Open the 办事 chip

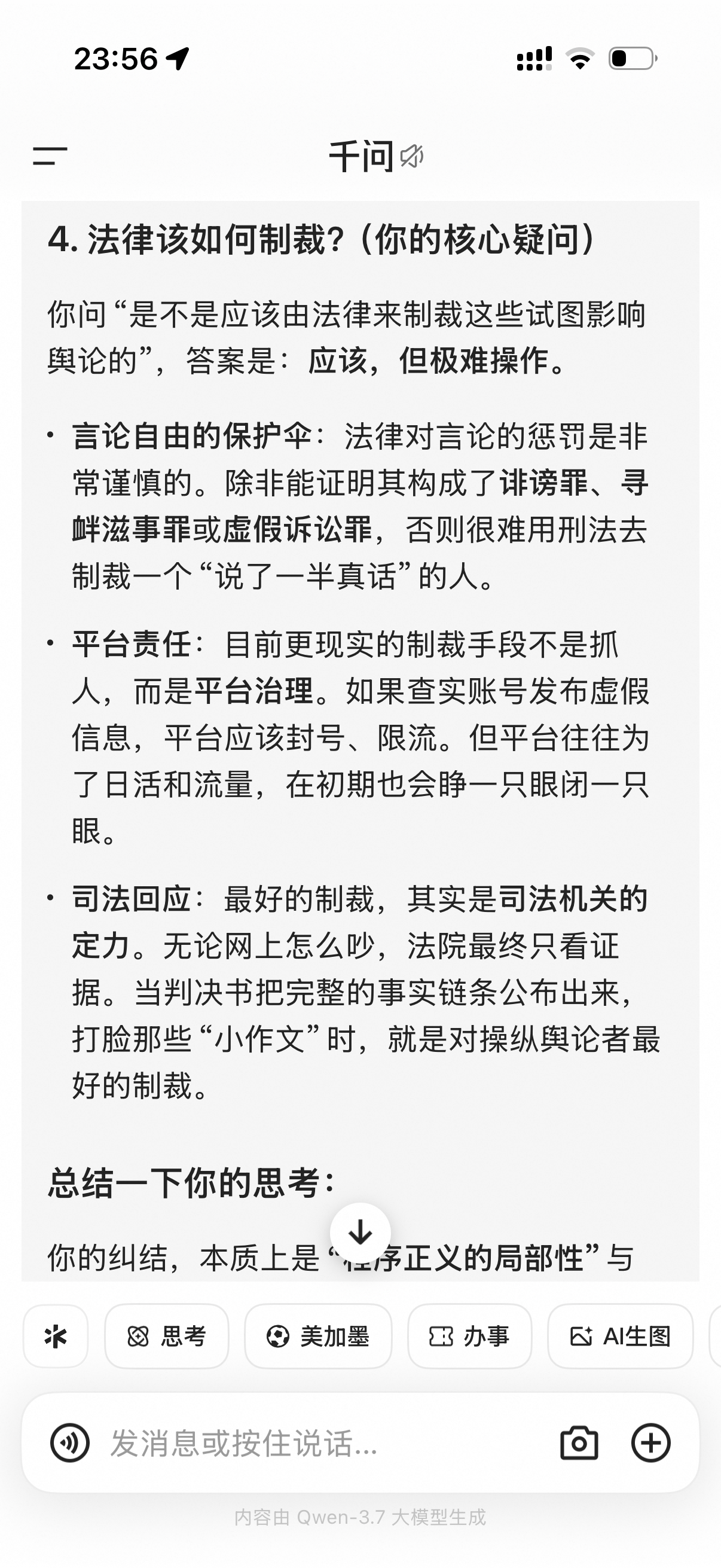coord(470,1336)
